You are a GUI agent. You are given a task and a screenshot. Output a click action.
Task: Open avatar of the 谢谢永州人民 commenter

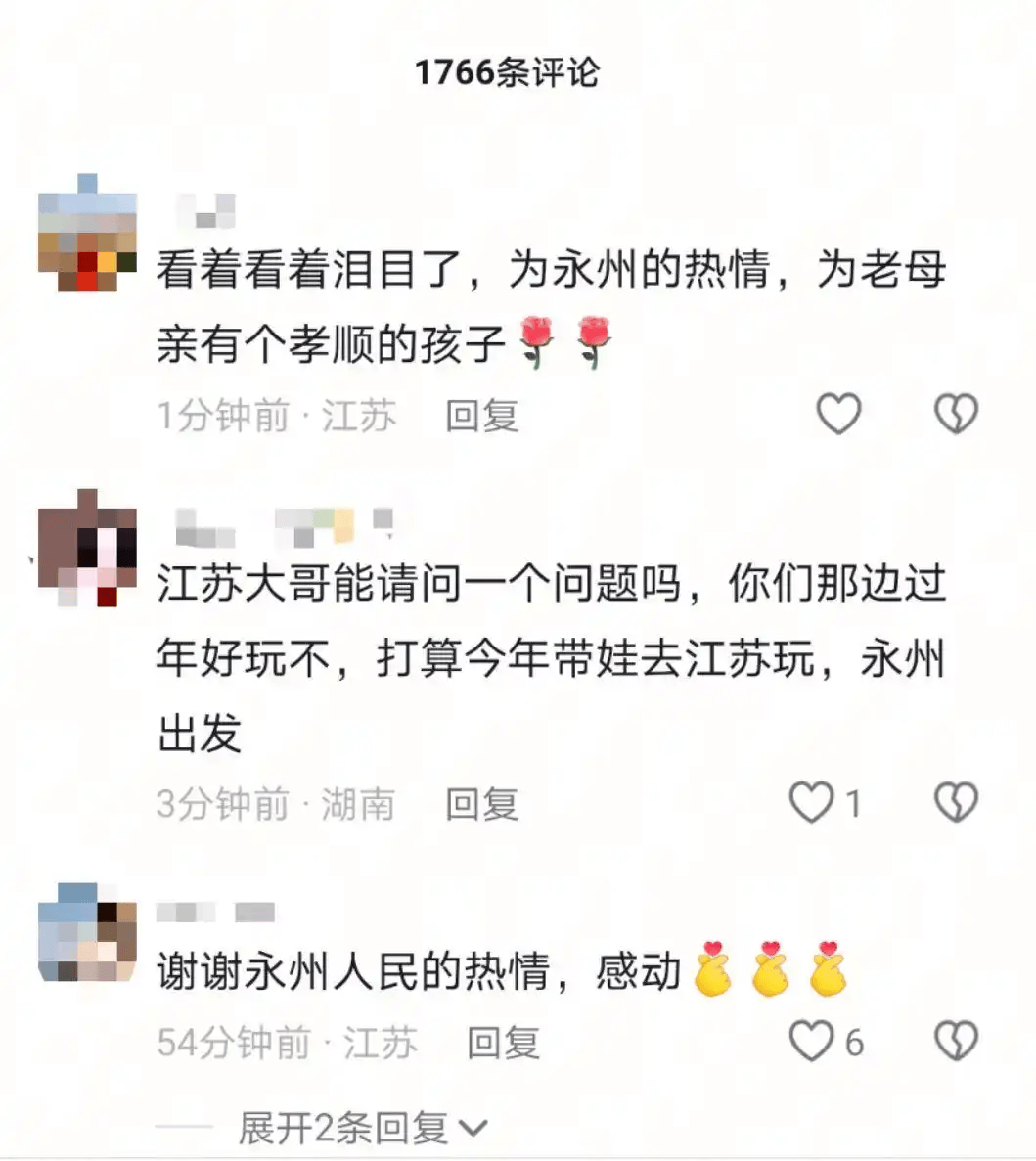(x=86, y=934)
